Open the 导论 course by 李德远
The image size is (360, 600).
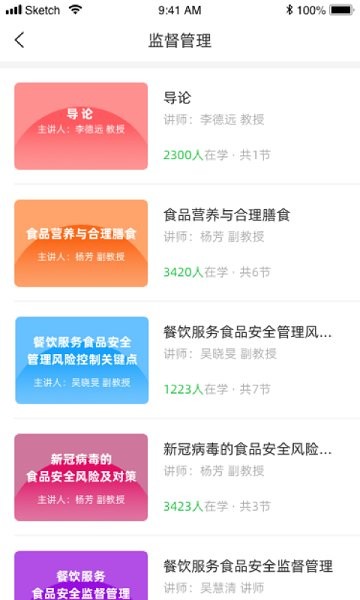(x=180, y=126)
